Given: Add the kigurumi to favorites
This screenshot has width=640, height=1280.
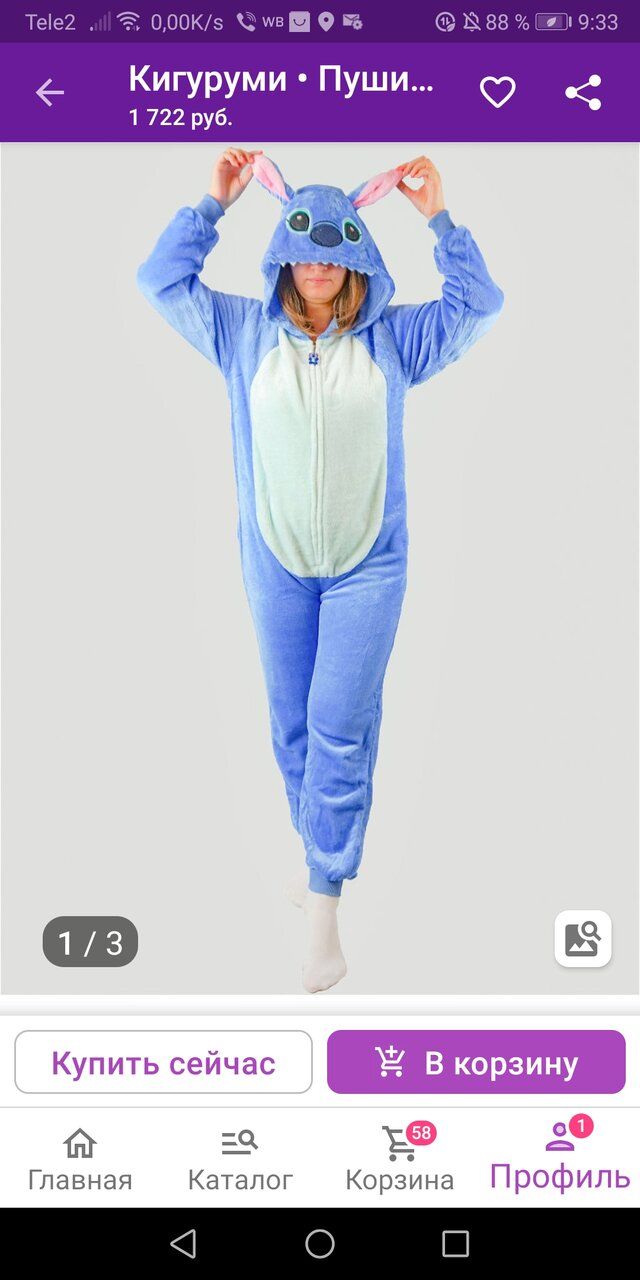Looking at the screenshot, I should click(497, 93).
